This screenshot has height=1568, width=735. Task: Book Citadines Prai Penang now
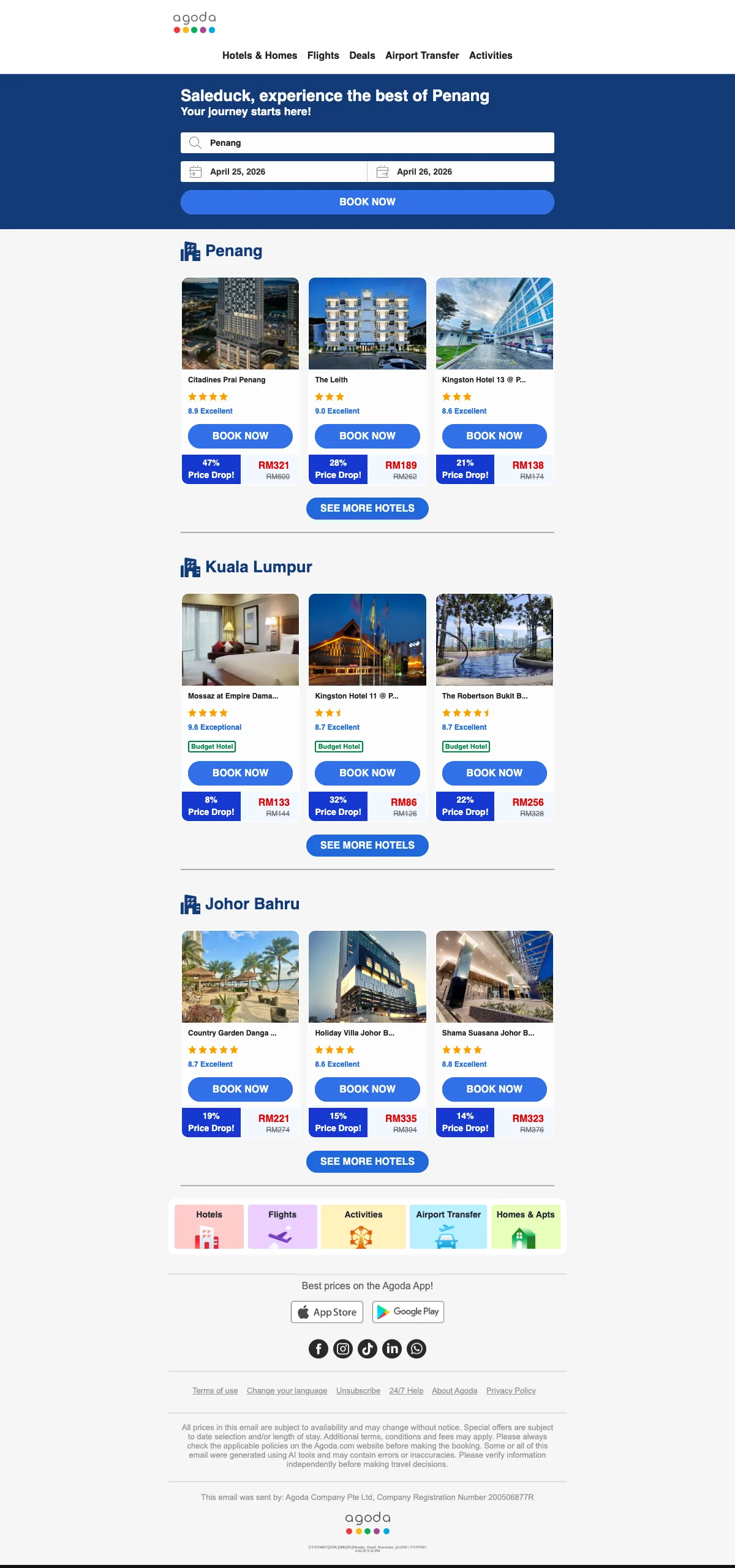coord(240,436)
